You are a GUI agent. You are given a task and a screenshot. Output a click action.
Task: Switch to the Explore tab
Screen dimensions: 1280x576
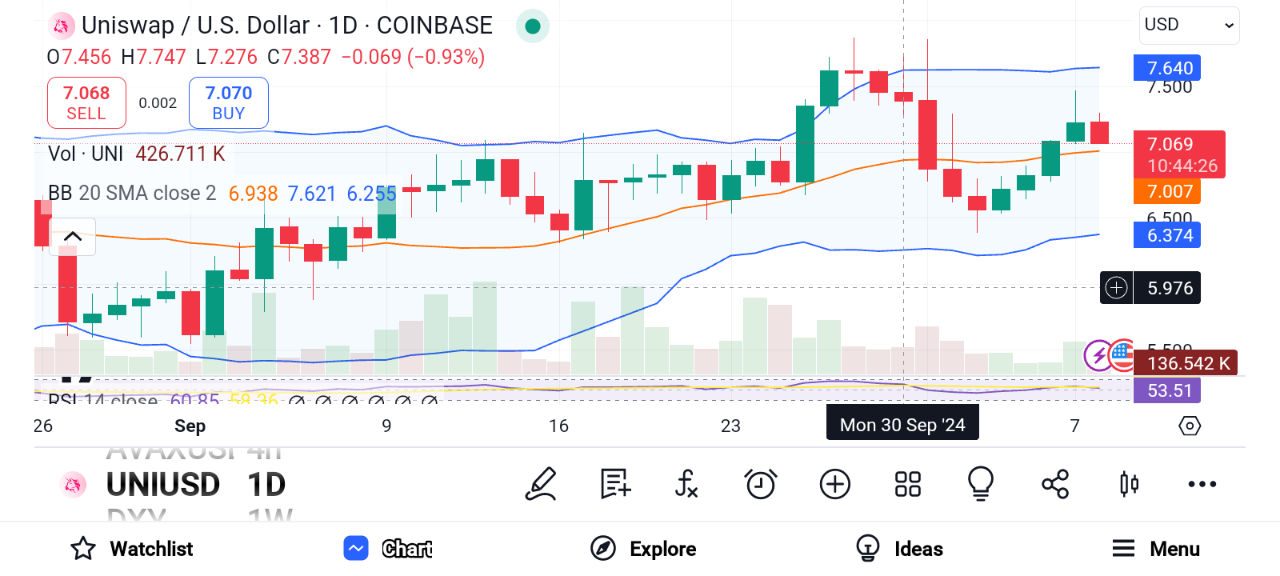coord(642,548)
